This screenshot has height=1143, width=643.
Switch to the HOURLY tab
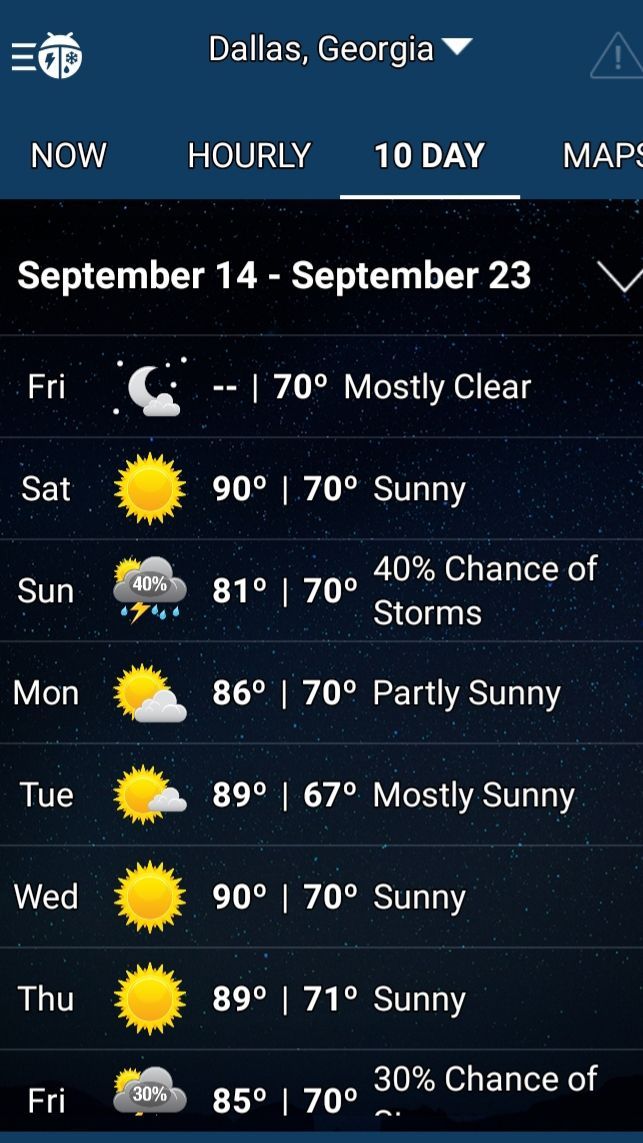249,156
